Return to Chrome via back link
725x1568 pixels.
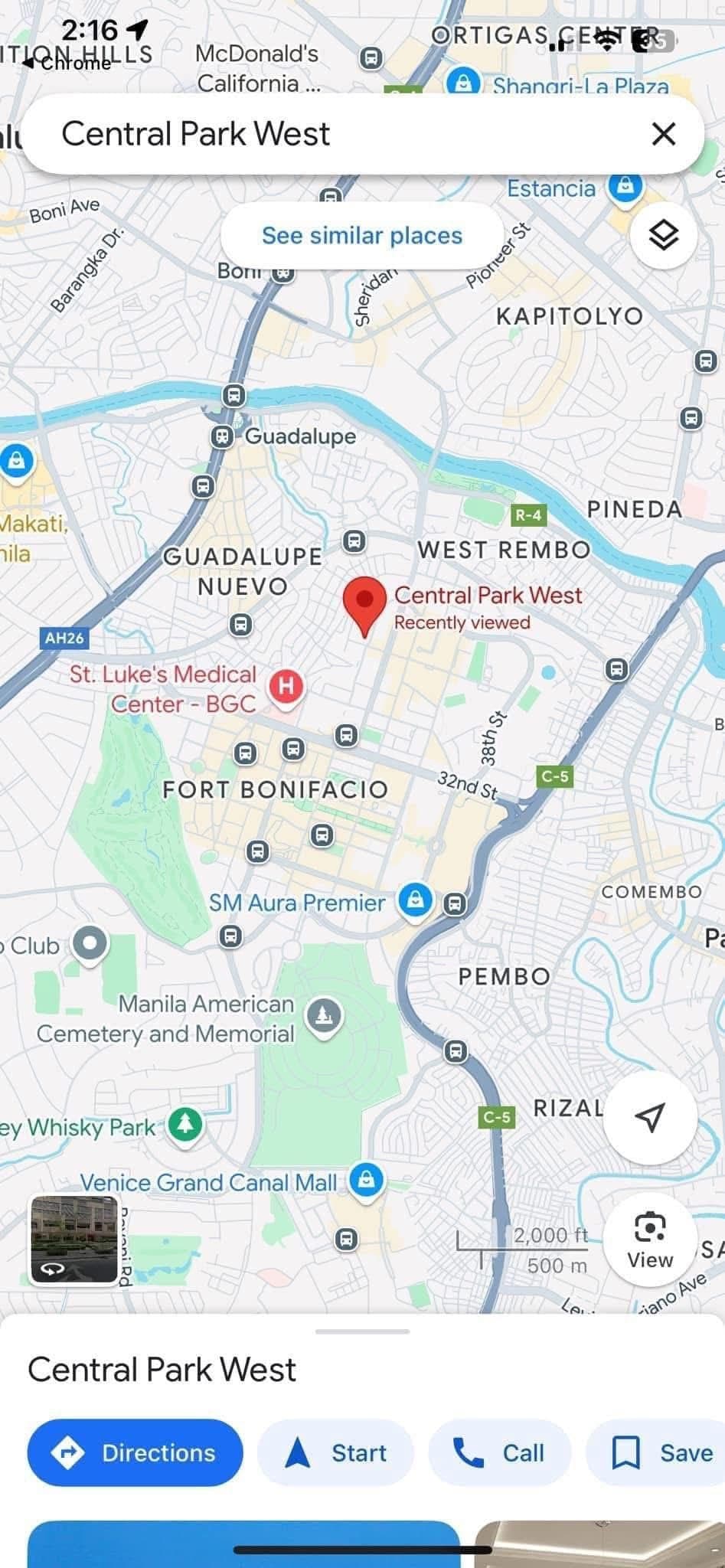pos(66,64)
